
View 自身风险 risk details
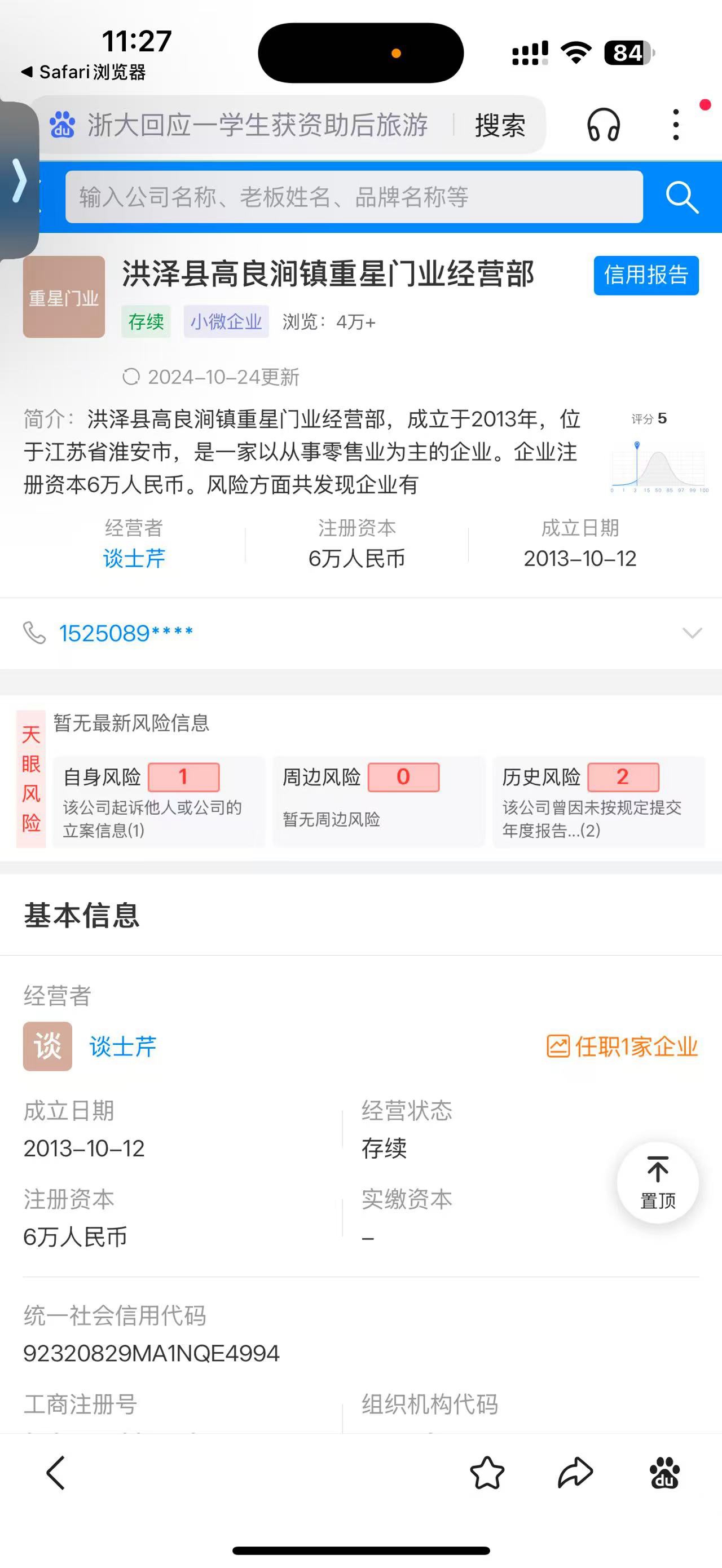(159, 801)
